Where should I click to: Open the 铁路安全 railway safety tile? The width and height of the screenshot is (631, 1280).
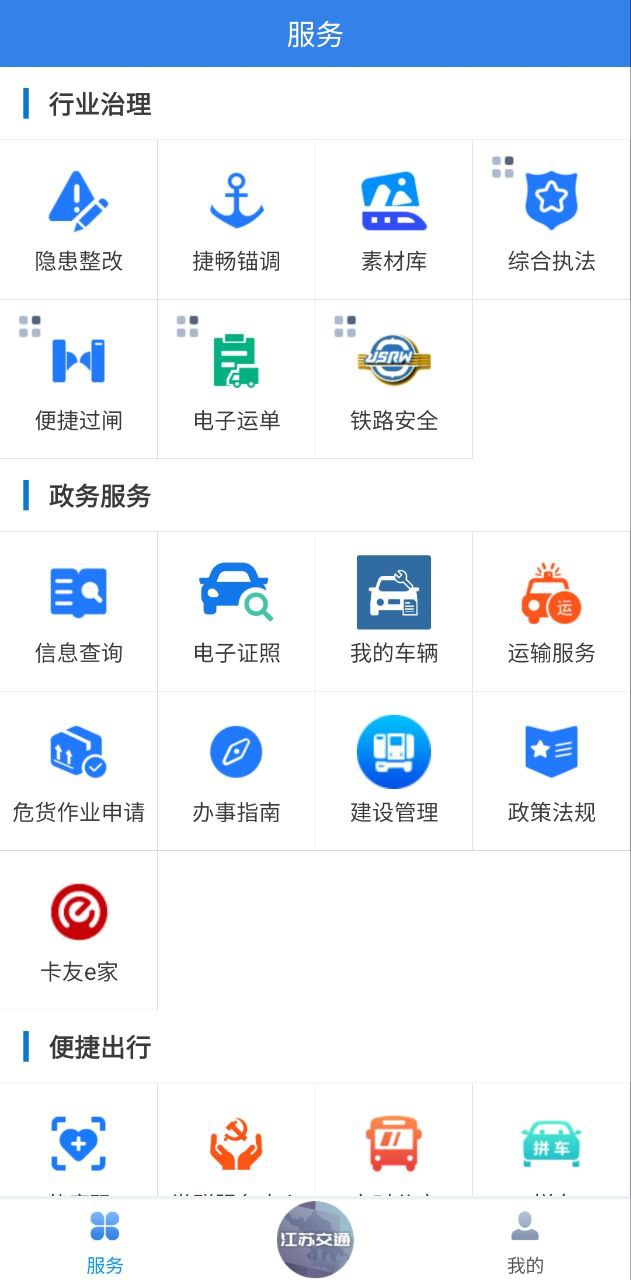pyautogui.click(x=394, y=380)
